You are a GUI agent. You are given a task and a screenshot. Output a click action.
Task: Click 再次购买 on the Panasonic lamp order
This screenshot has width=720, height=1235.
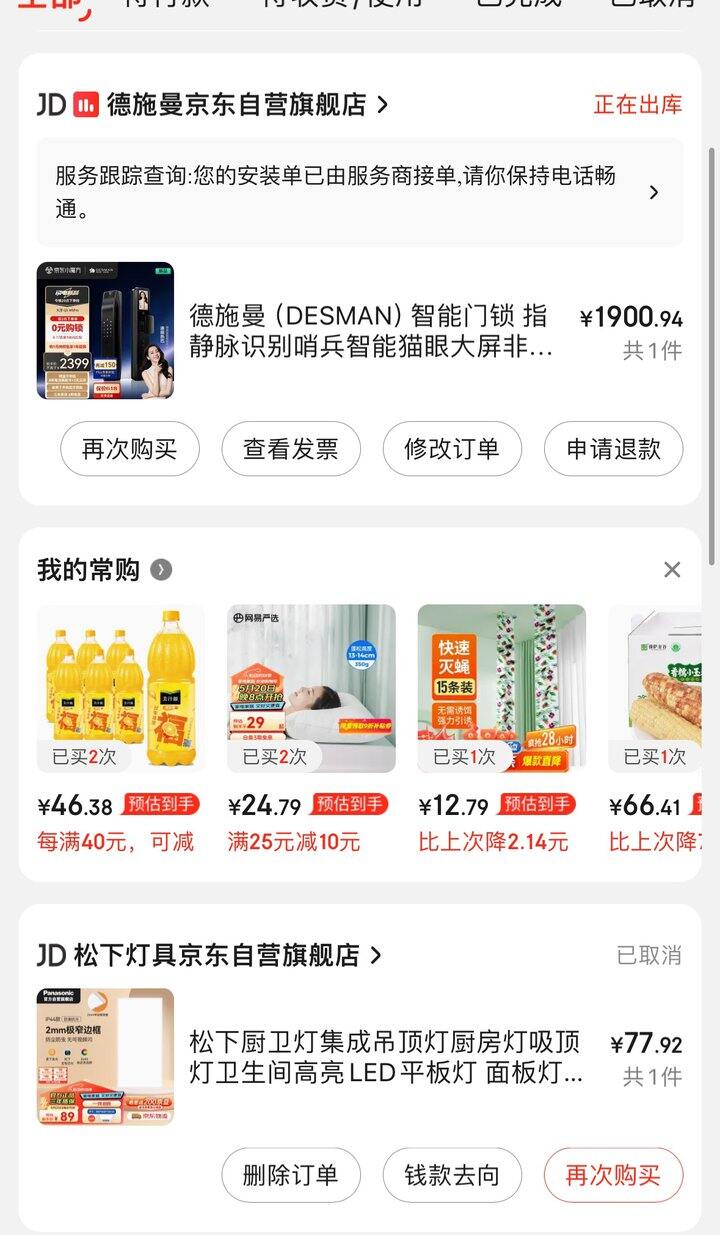tap(613, 1176)
